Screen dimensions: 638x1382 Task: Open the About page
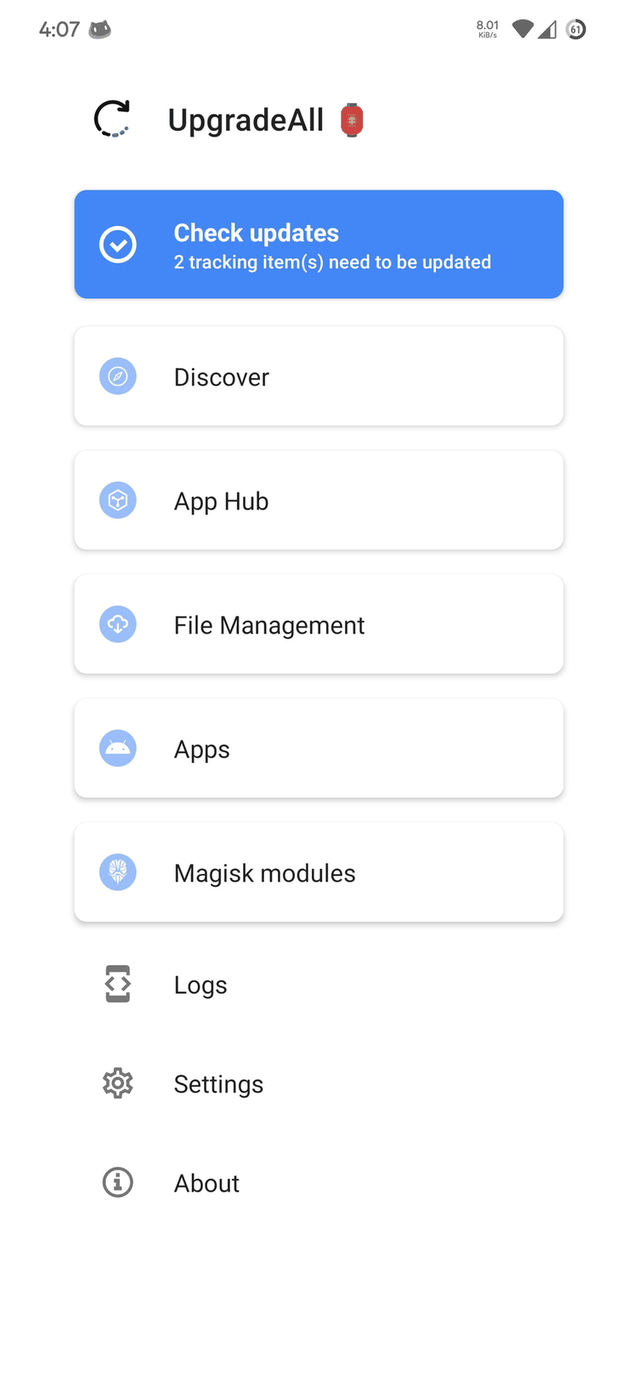pyautogui.click(x=206, y=1183)
